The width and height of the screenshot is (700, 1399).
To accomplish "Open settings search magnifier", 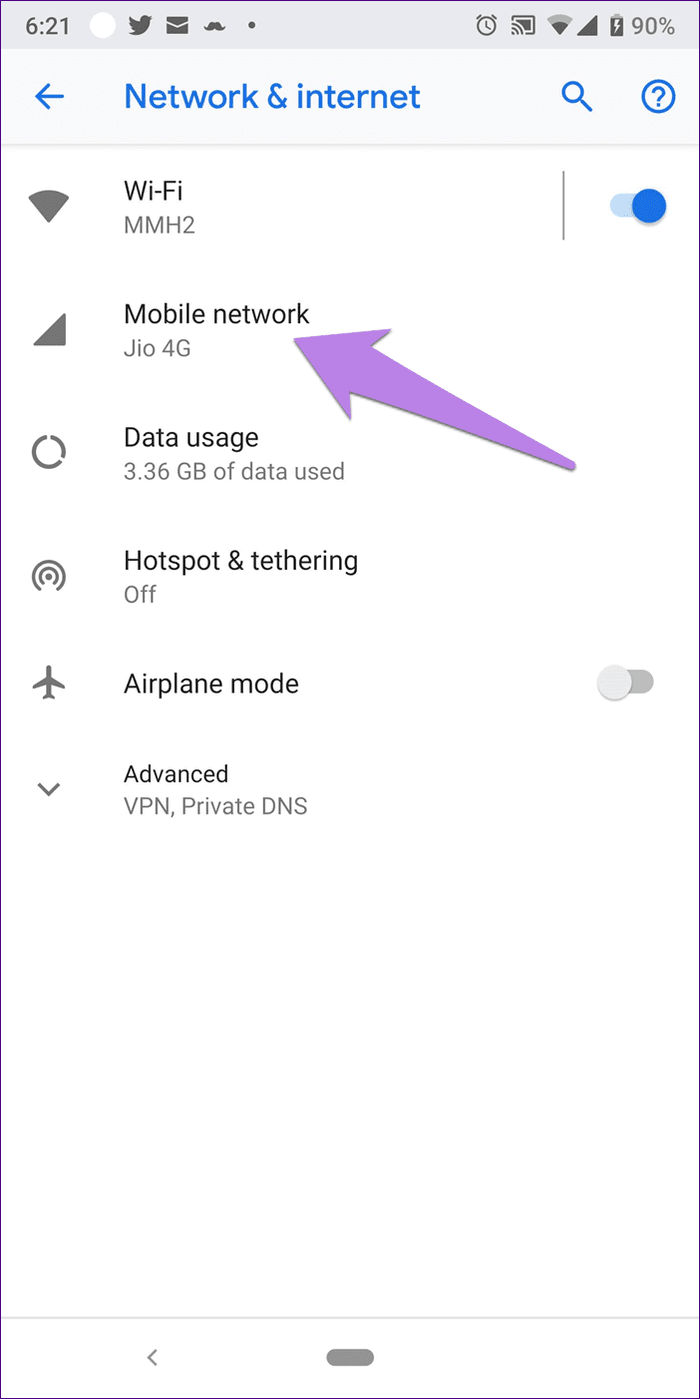I will 577,97.
